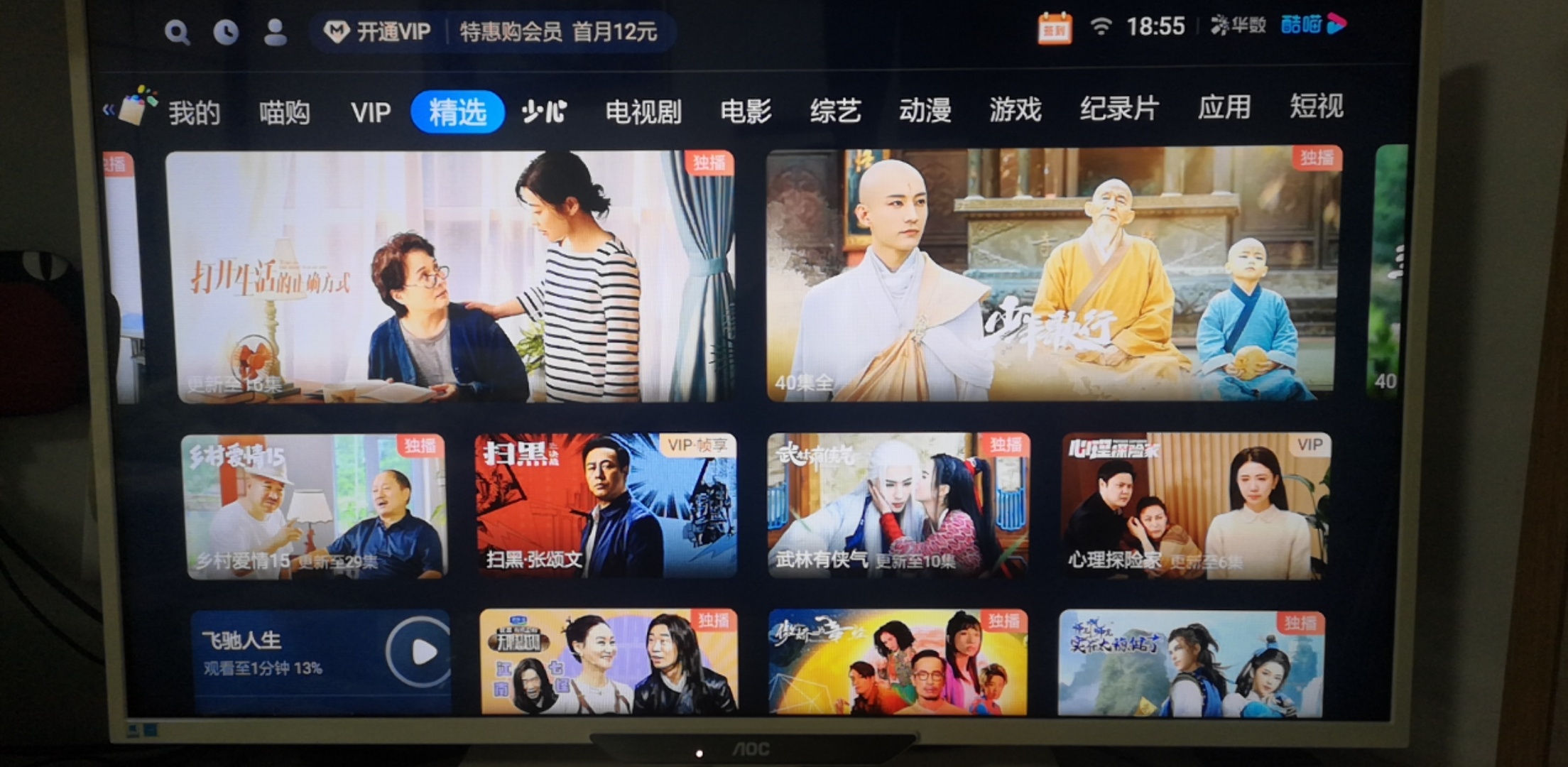Open the 心理探险家 card
Viewport: 1568px width, 767px height.
tap(1195, 505)
